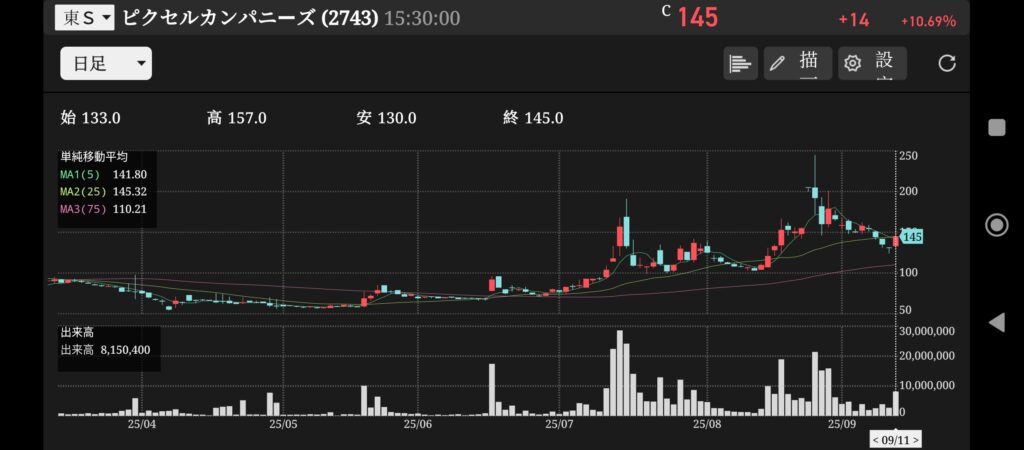Open the chart indicator list icon

740,63
